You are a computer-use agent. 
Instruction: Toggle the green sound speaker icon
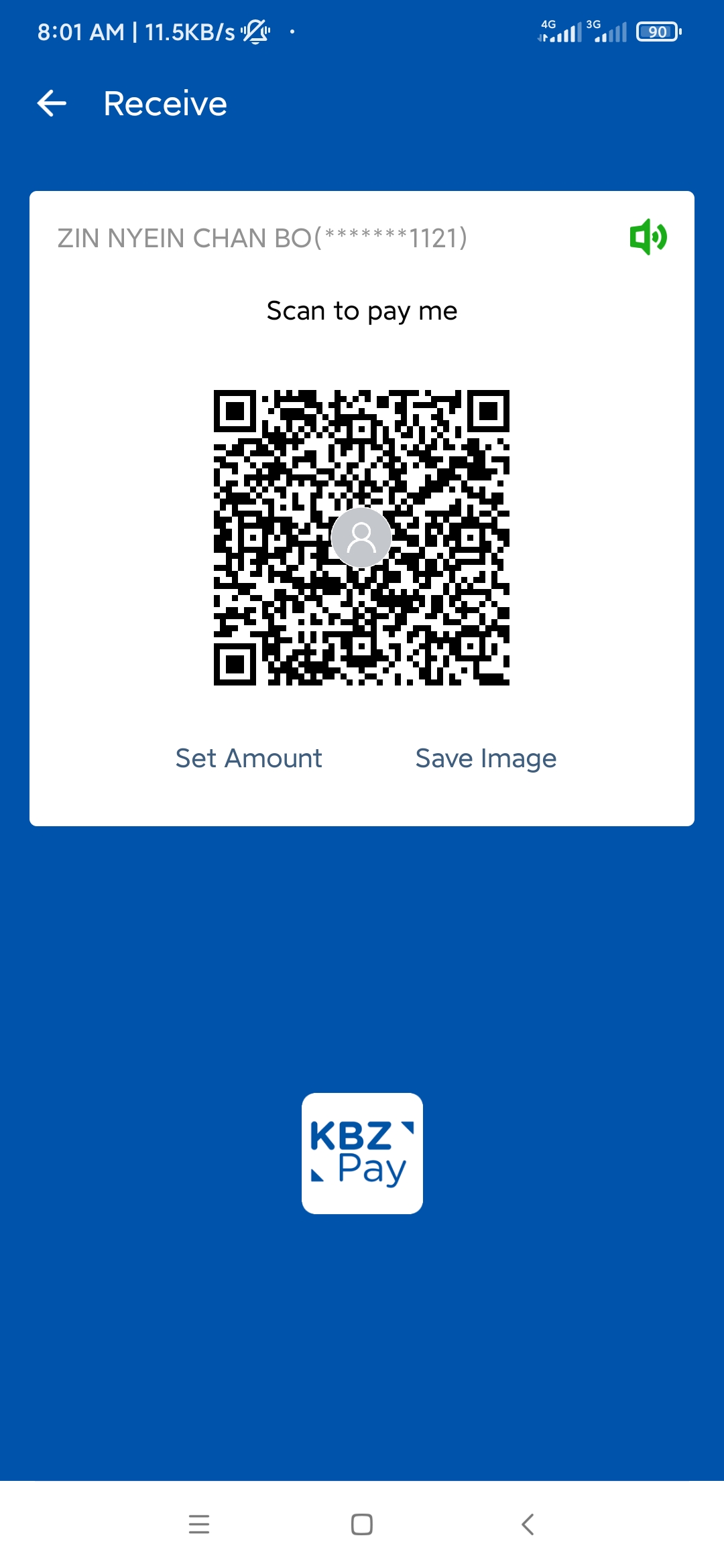(x=648, y=237)
